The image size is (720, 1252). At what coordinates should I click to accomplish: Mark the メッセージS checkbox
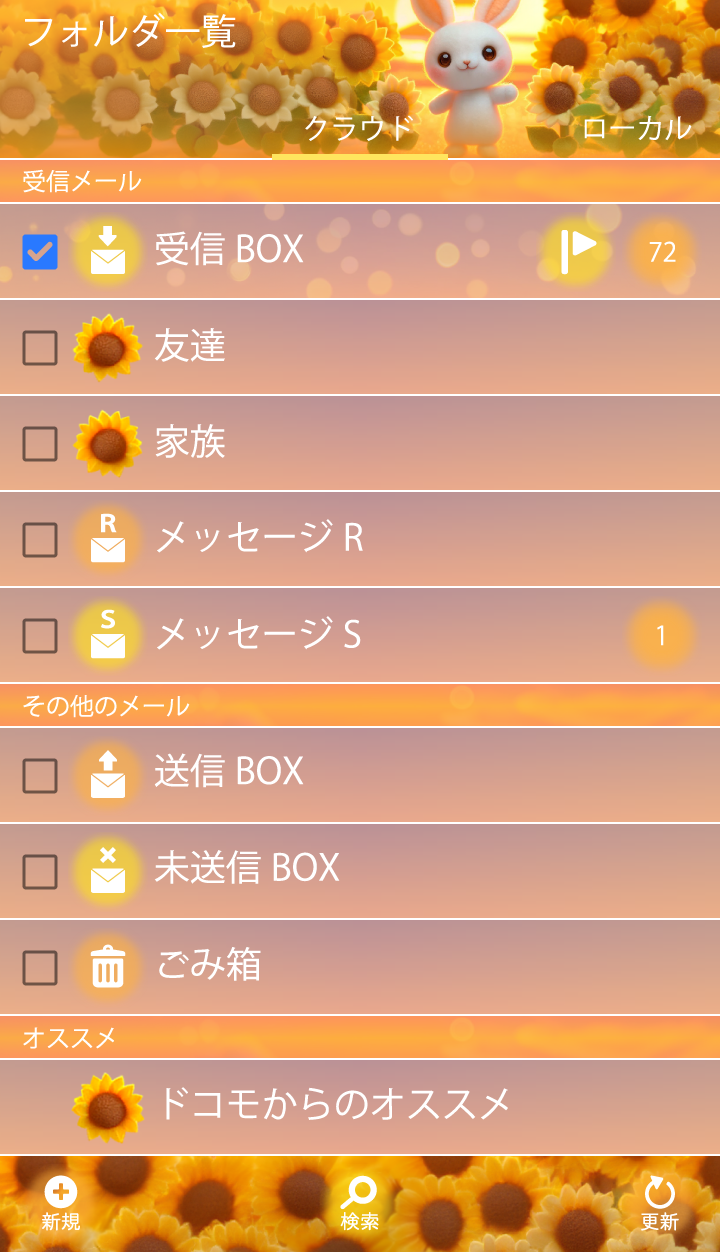[40, 636]
